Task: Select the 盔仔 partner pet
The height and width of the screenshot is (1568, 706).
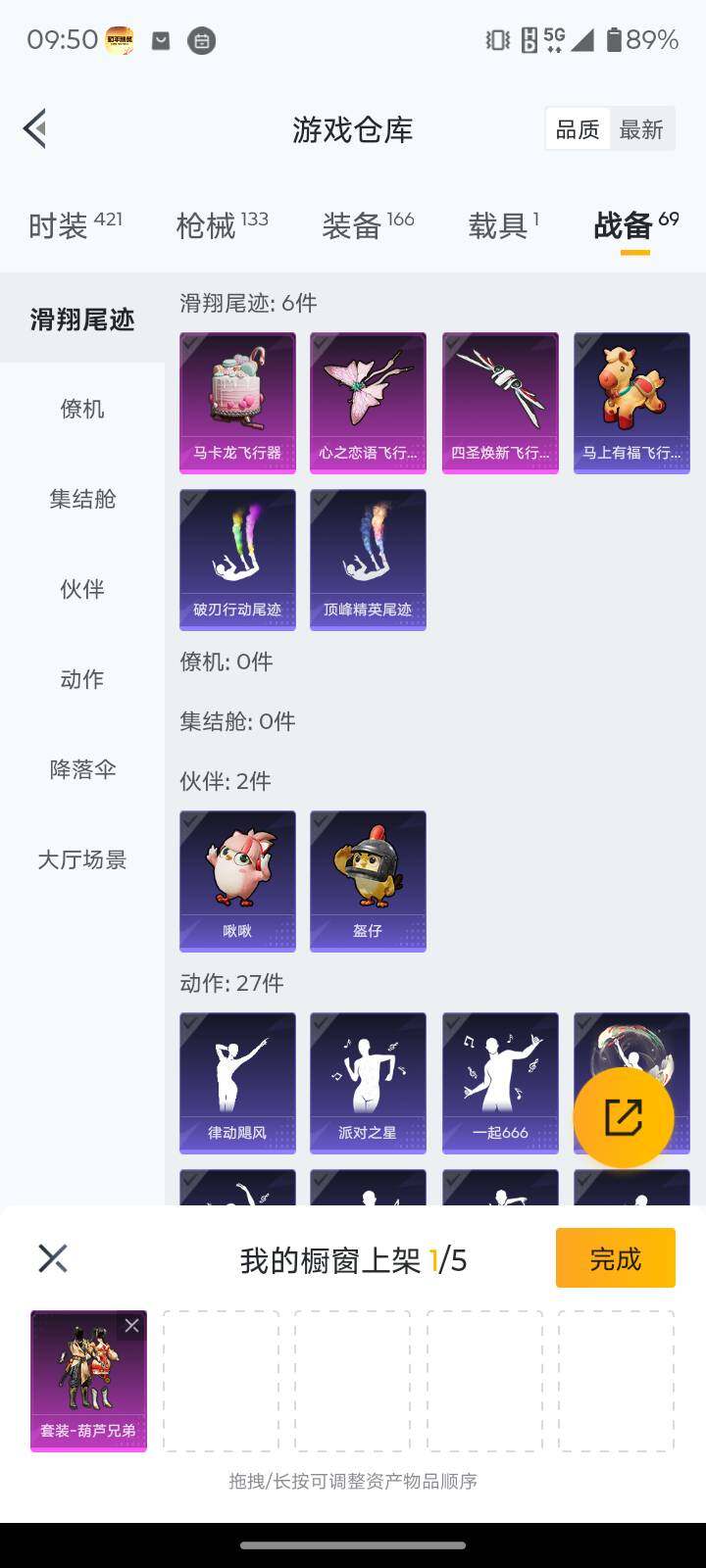Action: 368,880
